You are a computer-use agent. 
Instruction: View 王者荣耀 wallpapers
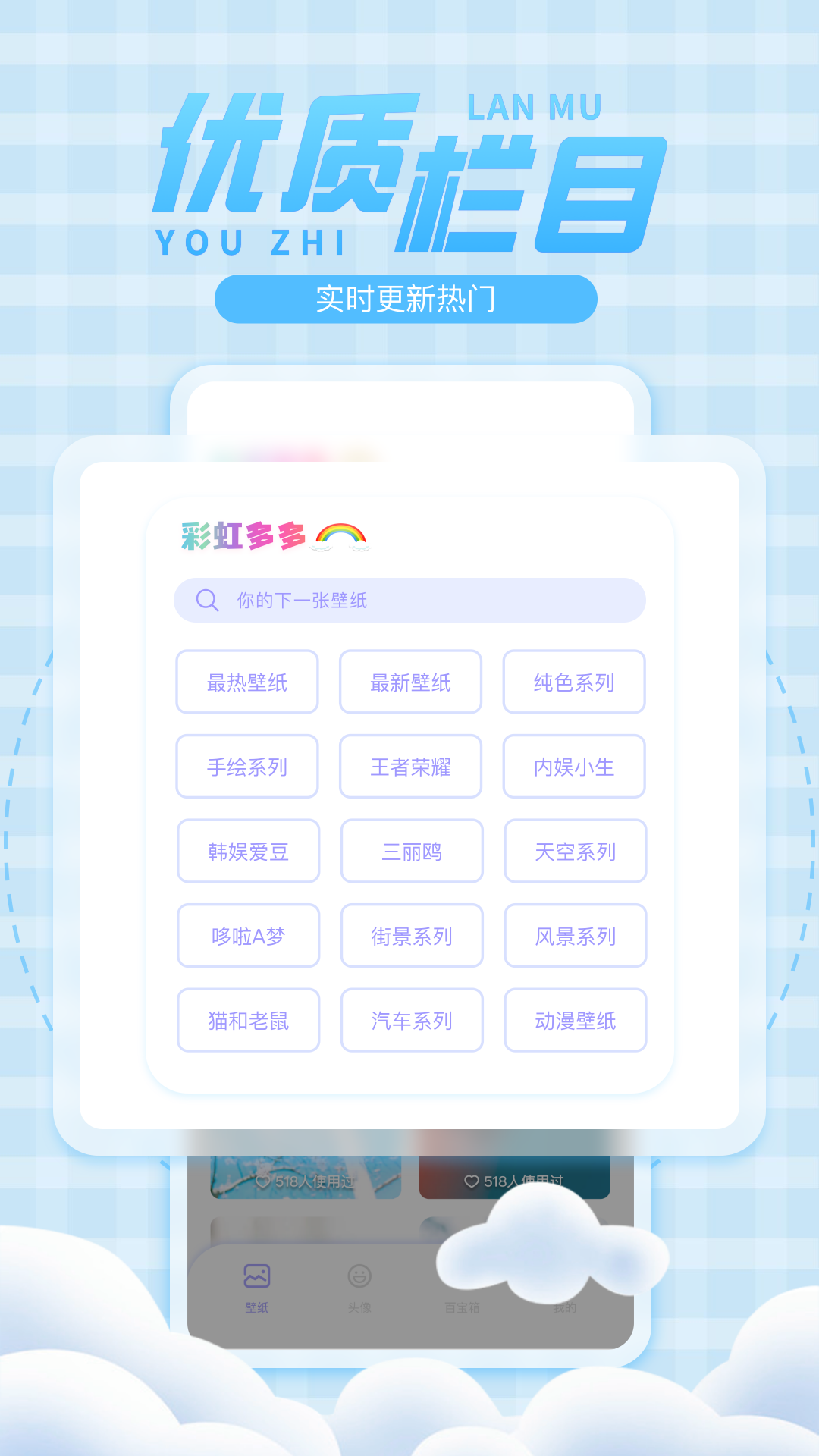(x=410, y=767)
